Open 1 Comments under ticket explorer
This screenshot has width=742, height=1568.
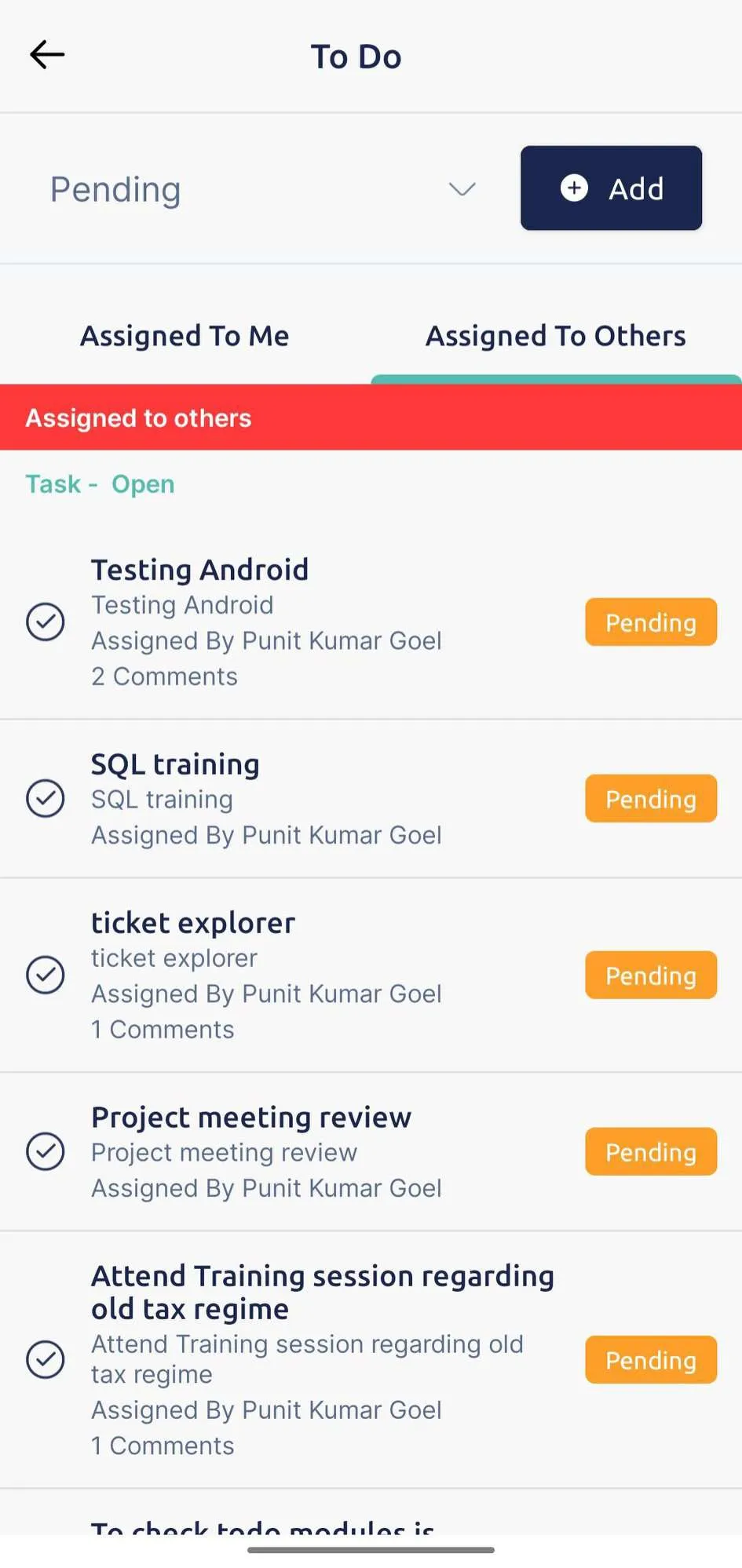[163, 1029]
